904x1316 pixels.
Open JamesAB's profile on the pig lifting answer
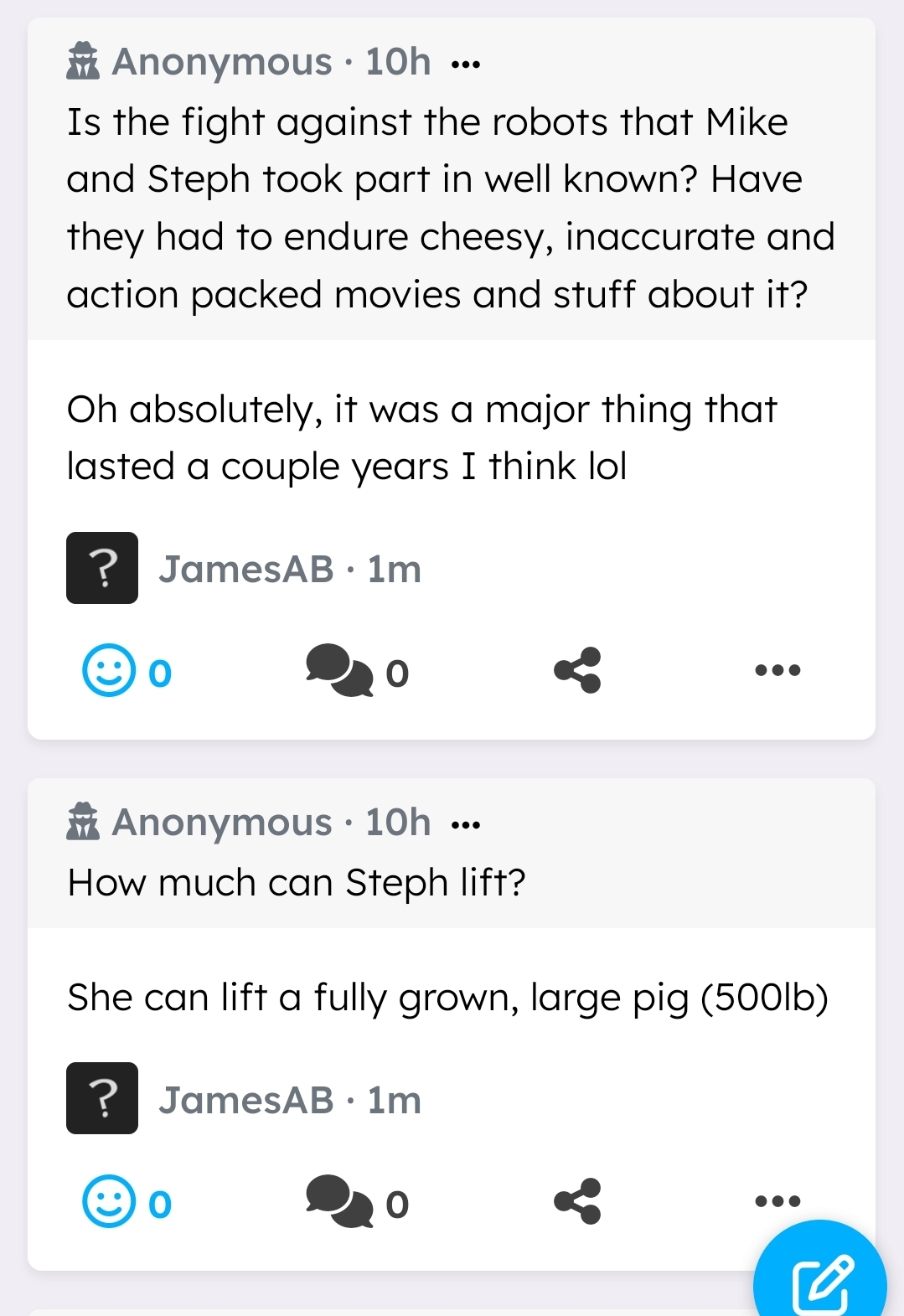245,1100
